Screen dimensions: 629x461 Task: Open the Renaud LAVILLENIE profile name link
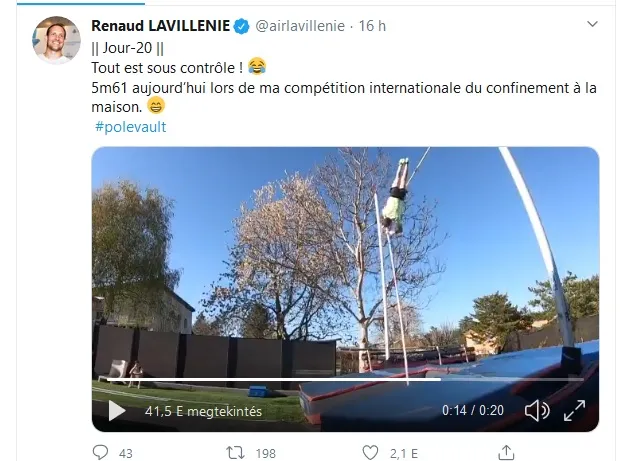[x=159, y=26]
